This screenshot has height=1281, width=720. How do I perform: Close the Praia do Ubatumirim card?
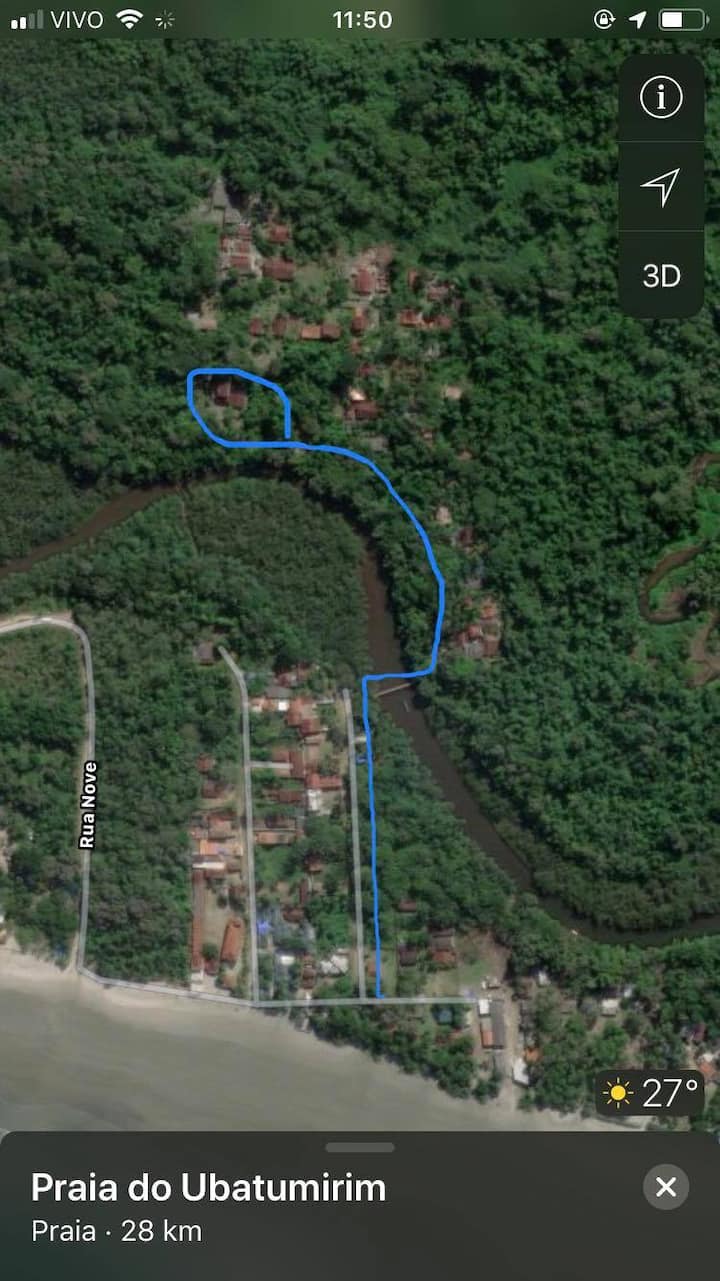666,1187
